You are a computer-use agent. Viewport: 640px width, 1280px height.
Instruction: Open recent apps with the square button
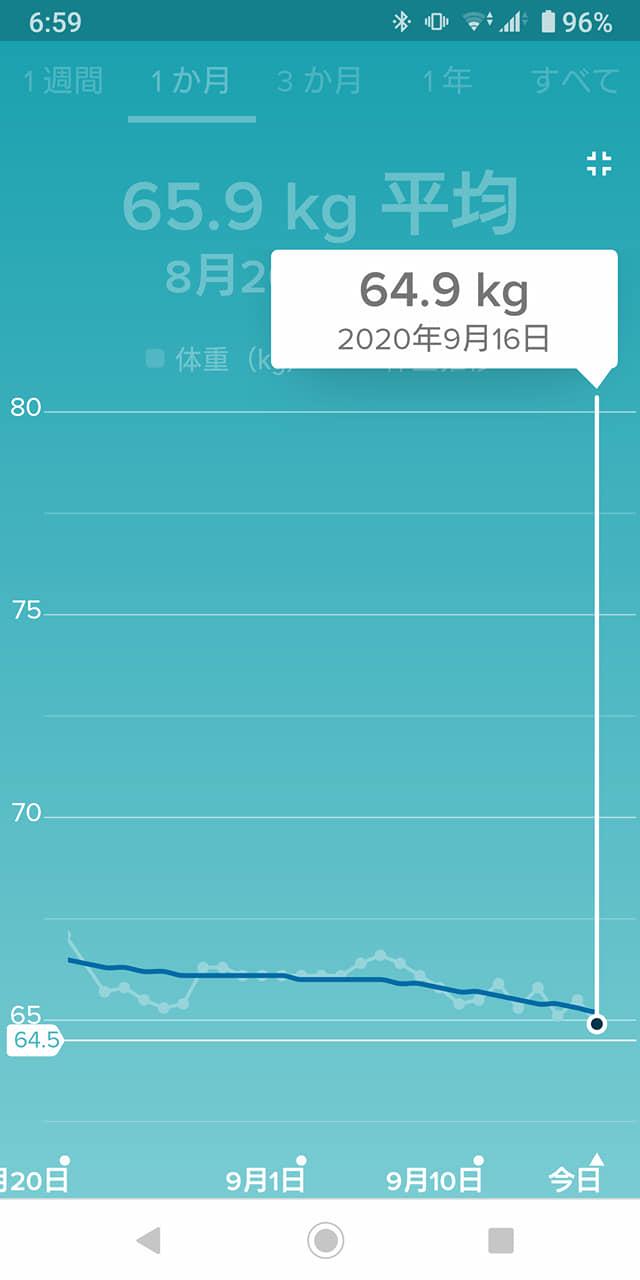click(x=501, y=1240)
